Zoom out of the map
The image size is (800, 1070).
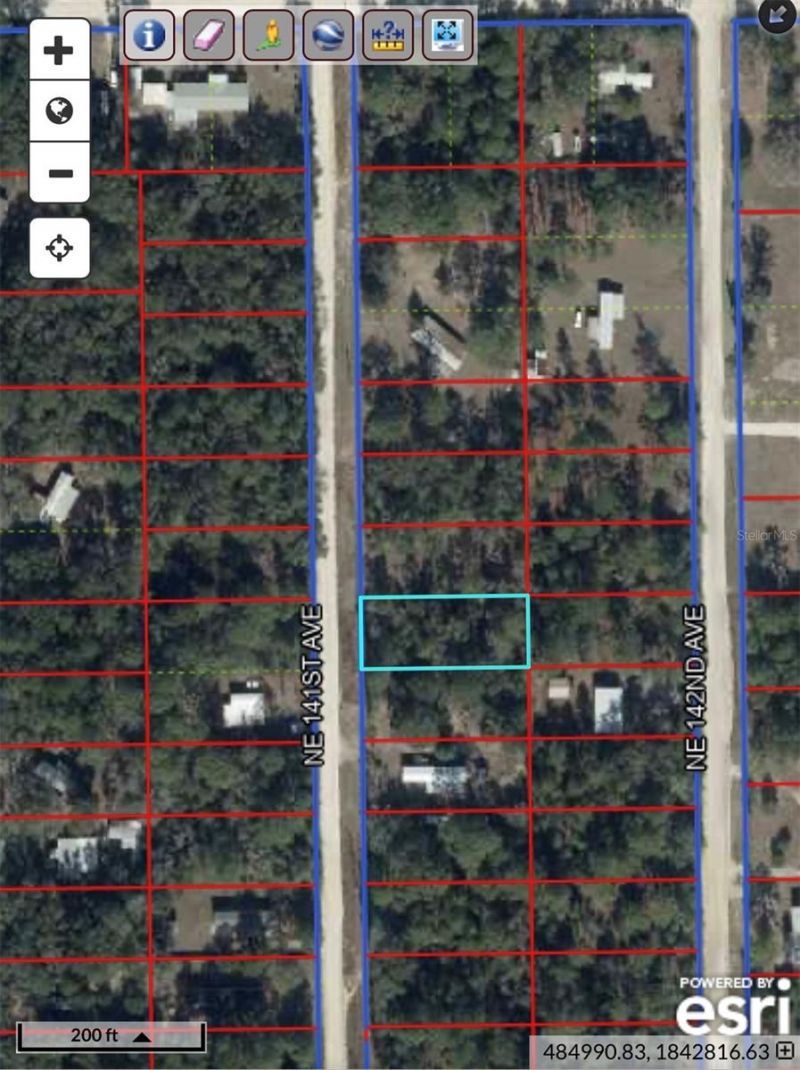pos(59,173)
